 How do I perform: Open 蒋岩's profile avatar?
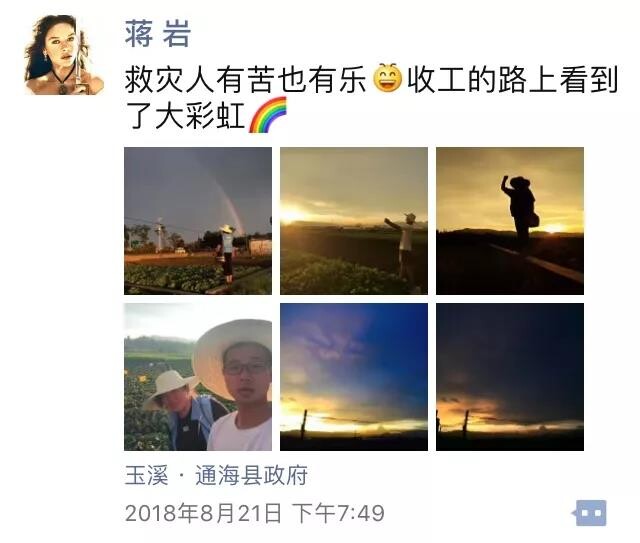tap(64, 55)
